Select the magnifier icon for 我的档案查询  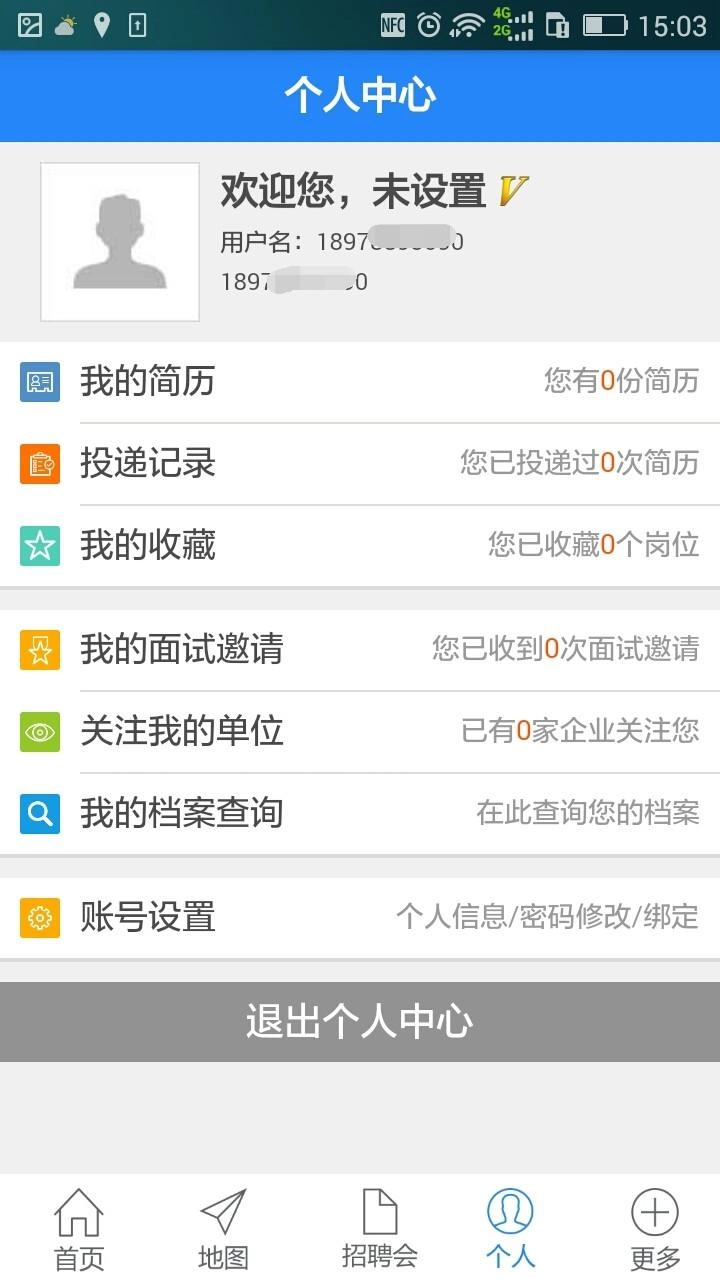pyautogui.click(x=39, y=814)
